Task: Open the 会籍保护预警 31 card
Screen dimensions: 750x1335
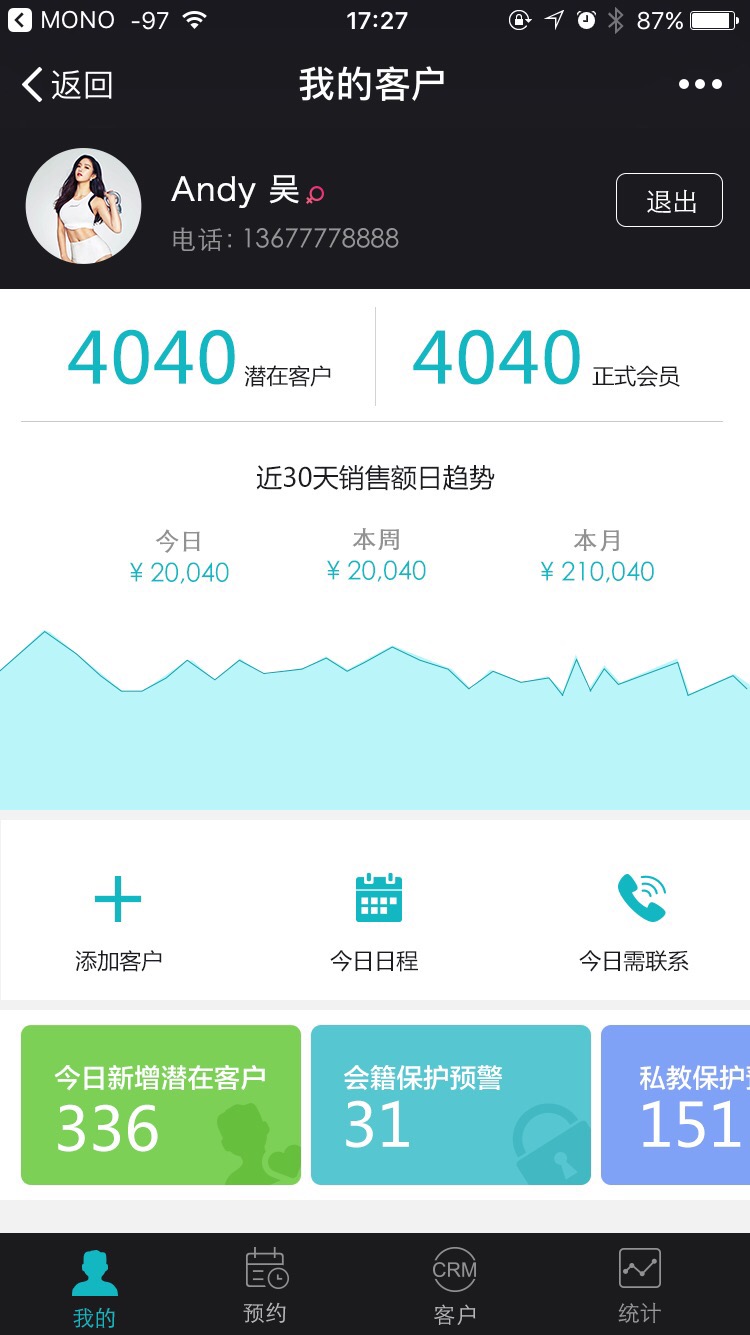Action: click(x=450, y=1104)
